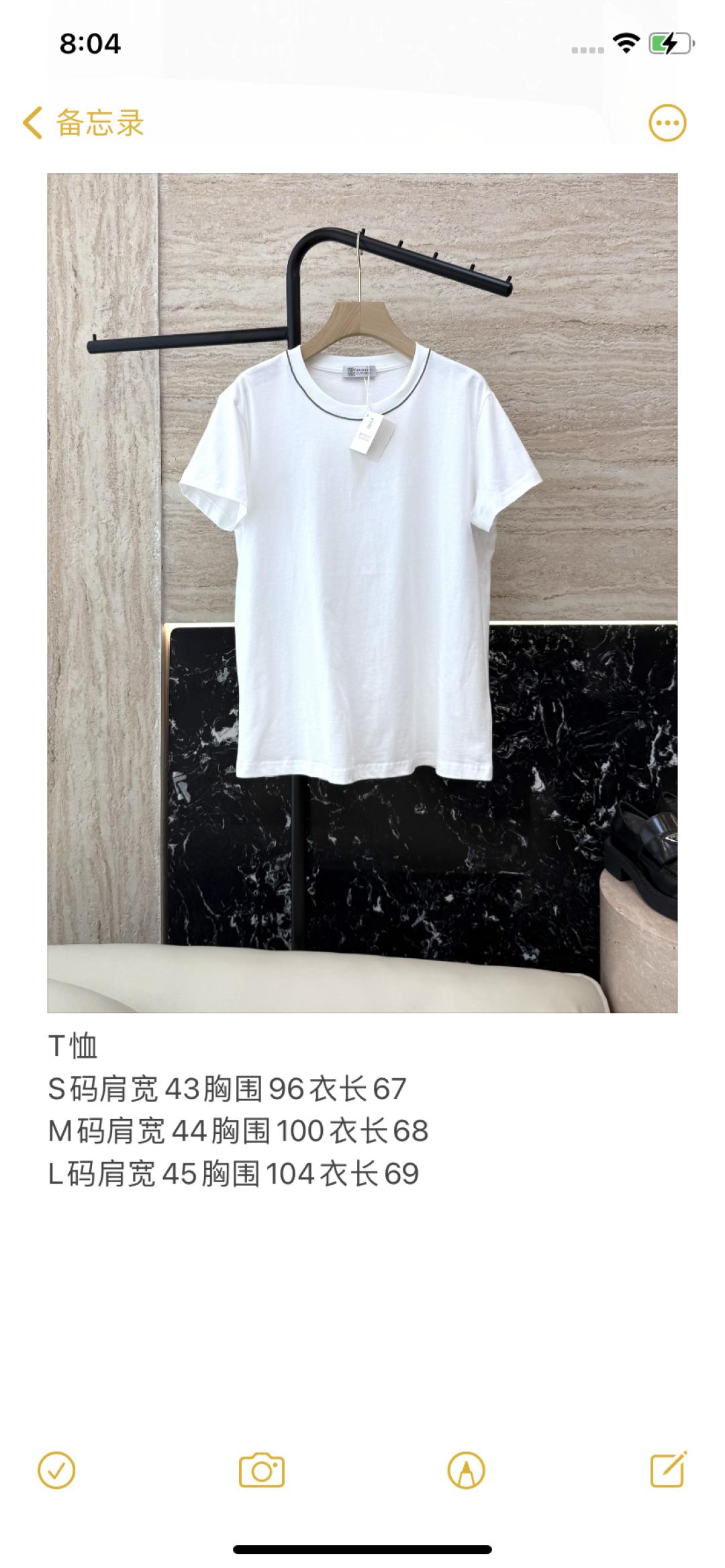725x1568 pixels.
Task: Open the camera attachment option
Action: [262, 1471]
